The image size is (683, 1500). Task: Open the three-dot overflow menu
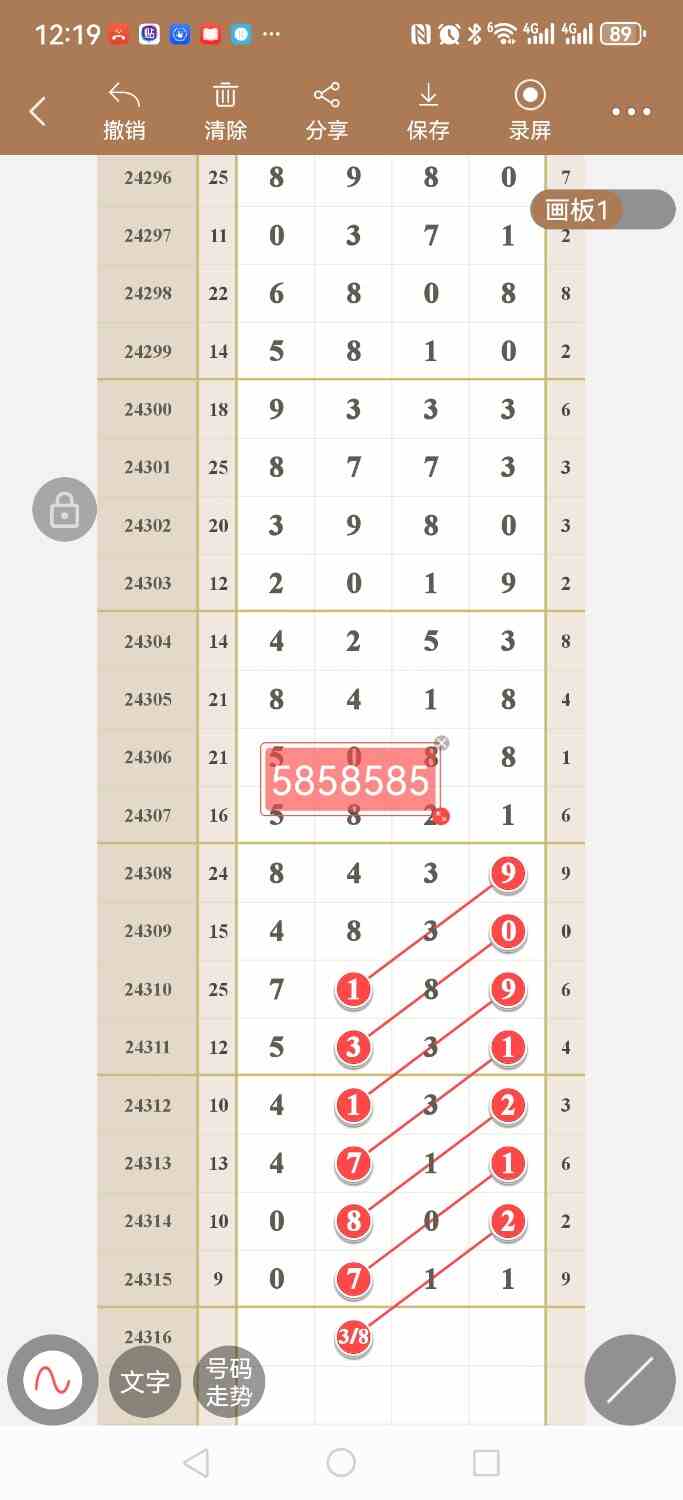[632, 112]
